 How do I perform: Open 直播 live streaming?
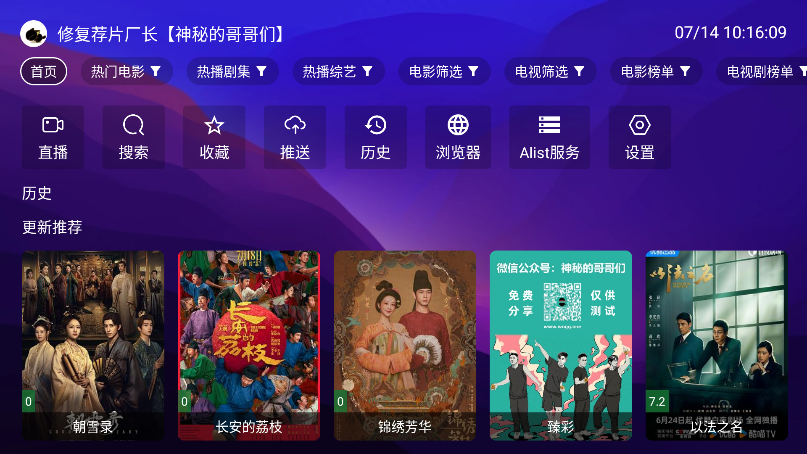pyautogui.click(x=53, y=137)
